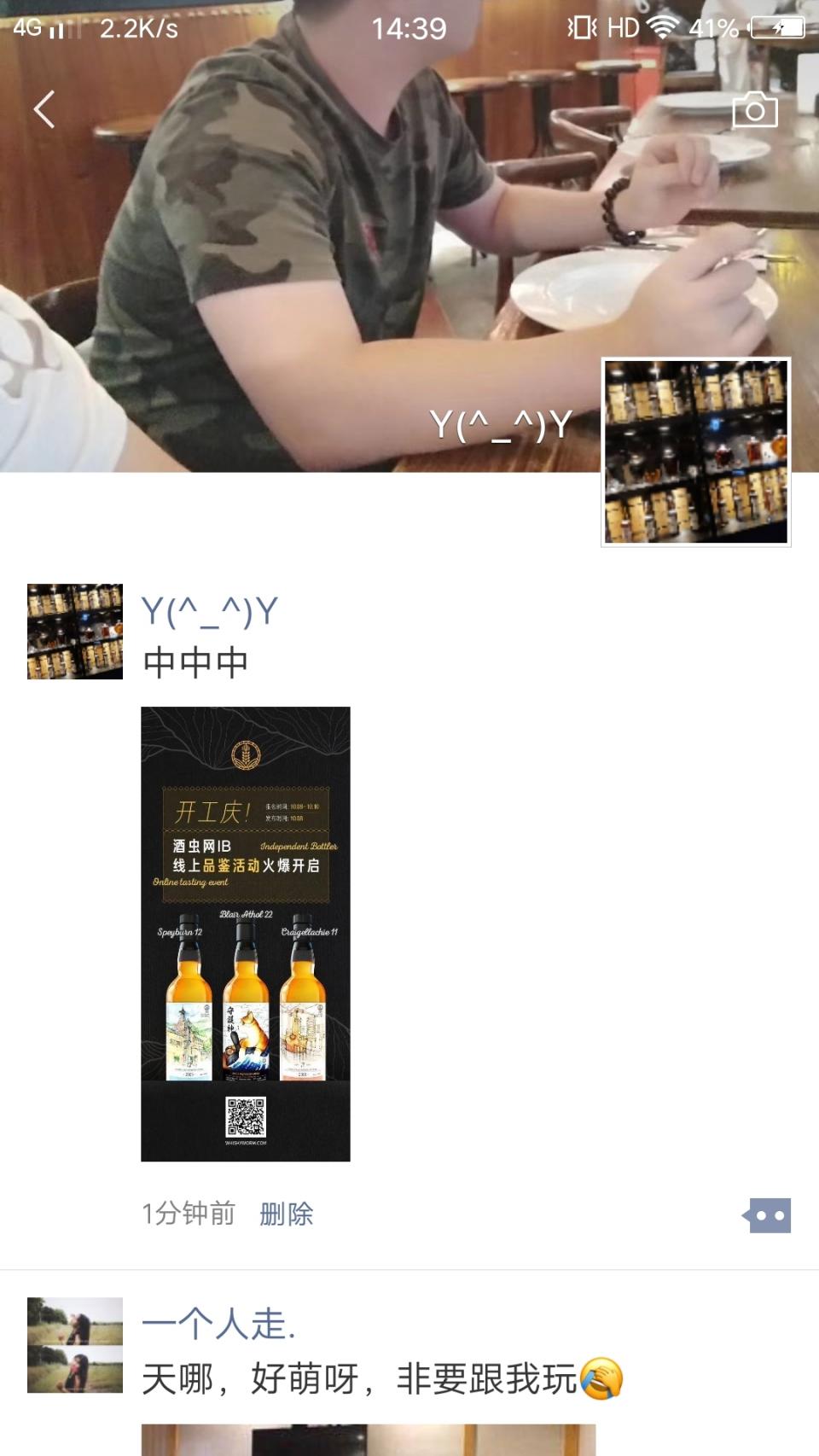
Task: Go back using the top arrow
Action: [x=44, y=110]
